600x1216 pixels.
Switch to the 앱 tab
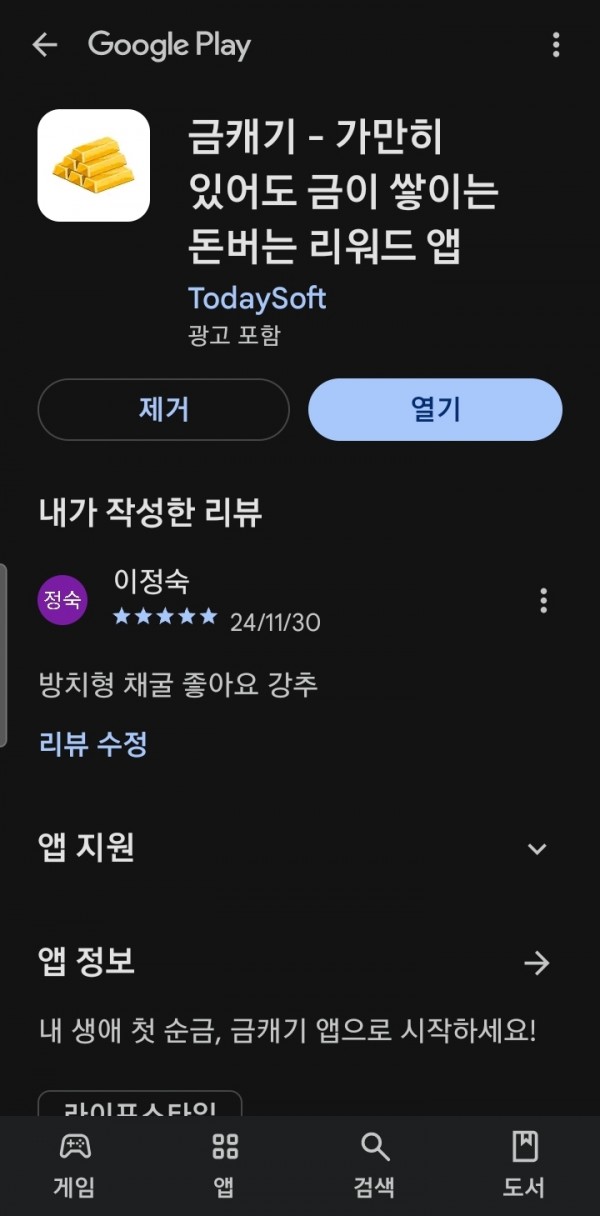click(225, 1165)
